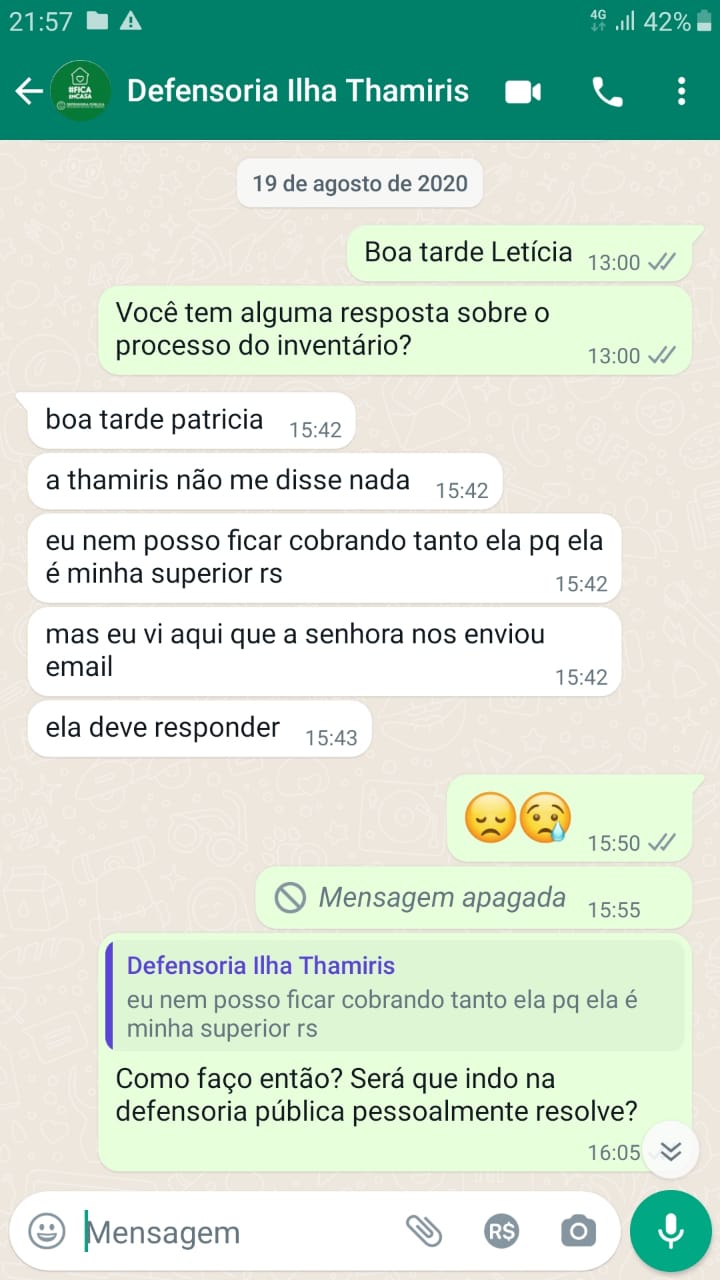720x1280 pixels.
Task: Open the emoji picker
Action: click(46, 1231)
